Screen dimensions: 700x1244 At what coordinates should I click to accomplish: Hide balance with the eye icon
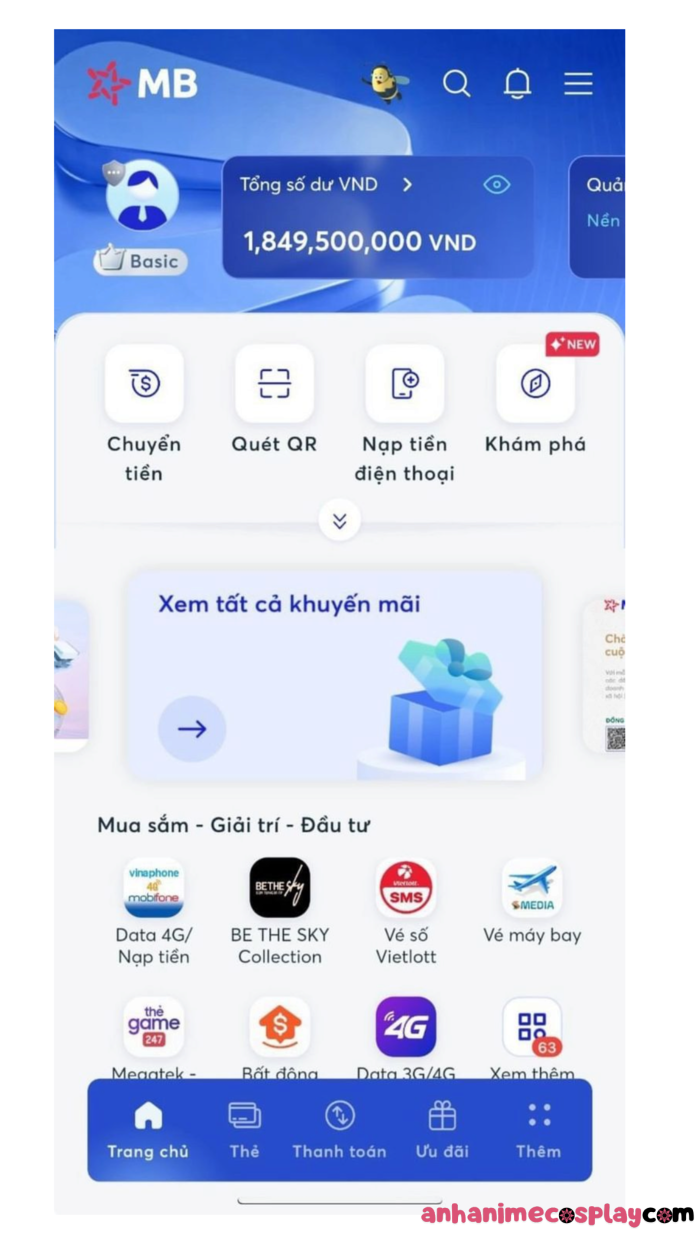pyautogui.click(x=497, y=185)
